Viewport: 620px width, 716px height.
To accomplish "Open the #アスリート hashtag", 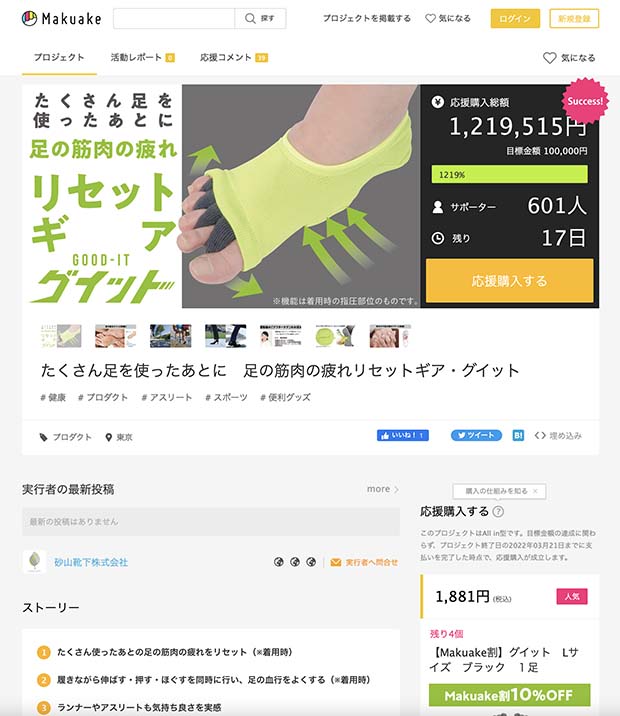I will click(169, 397).
